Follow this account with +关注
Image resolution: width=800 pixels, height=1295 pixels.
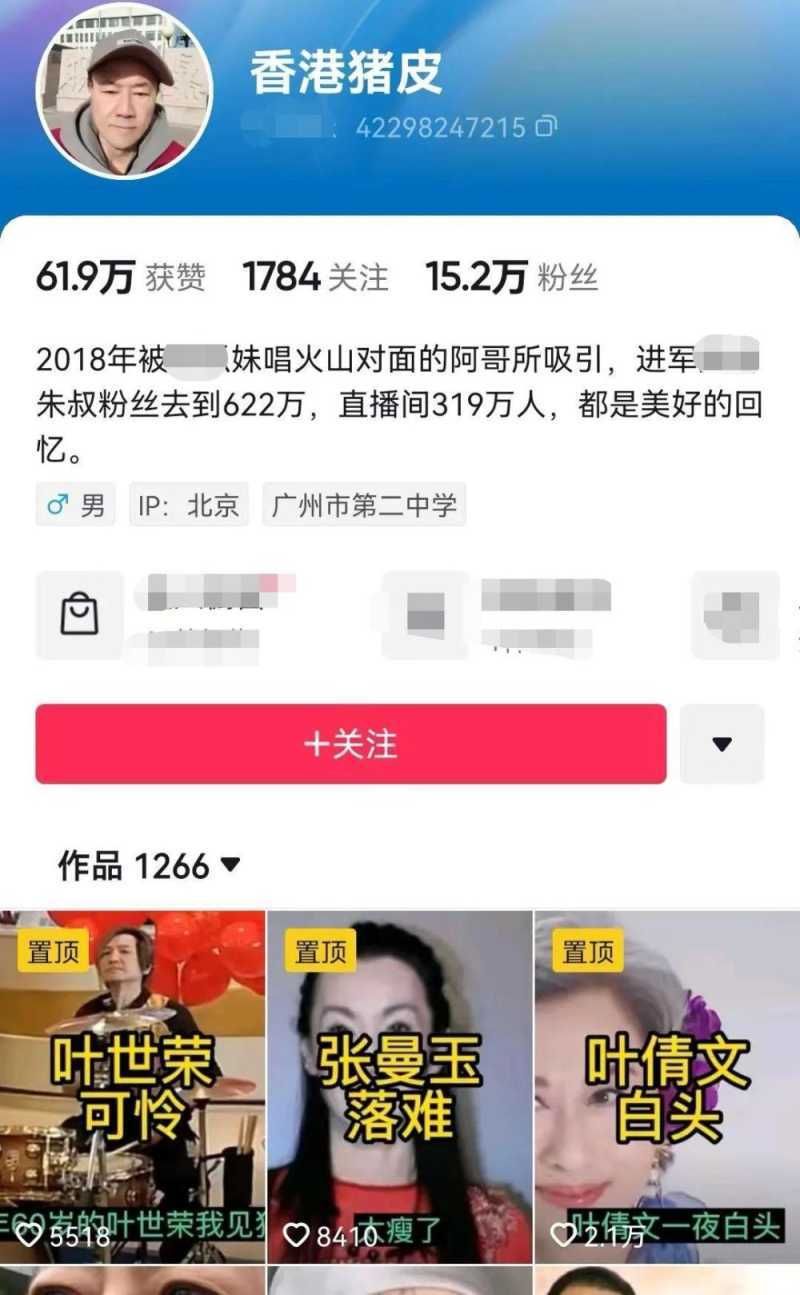[350, 744]
